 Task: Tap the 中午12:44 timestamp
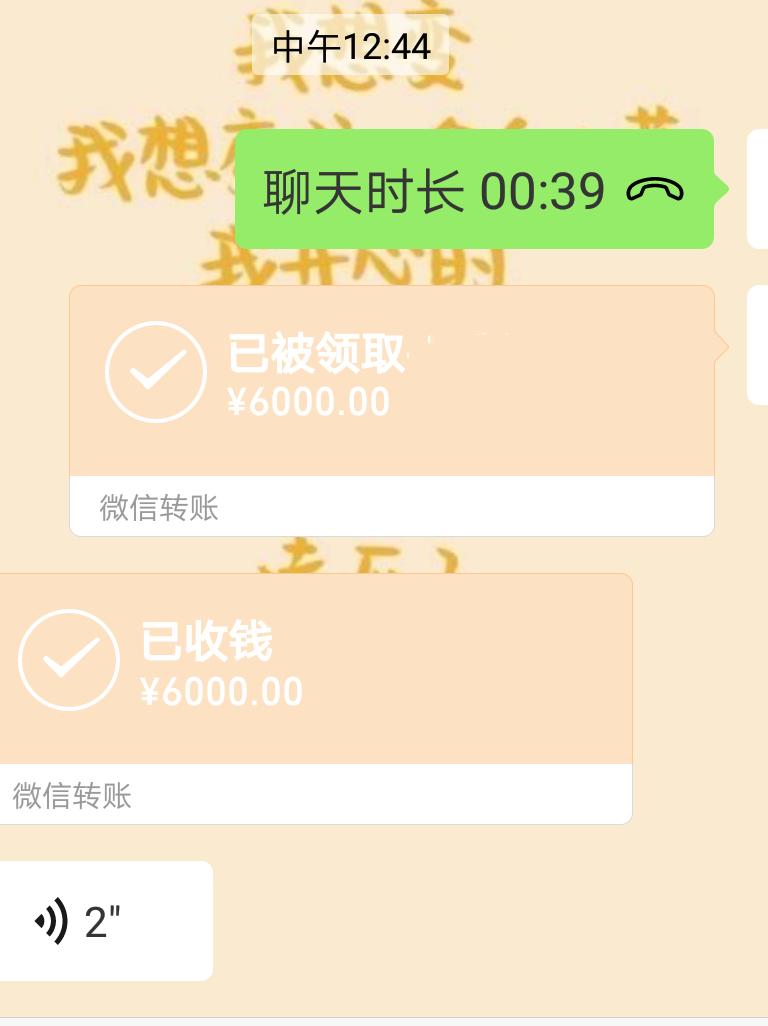pyautogui.click(x=351, y=44)
